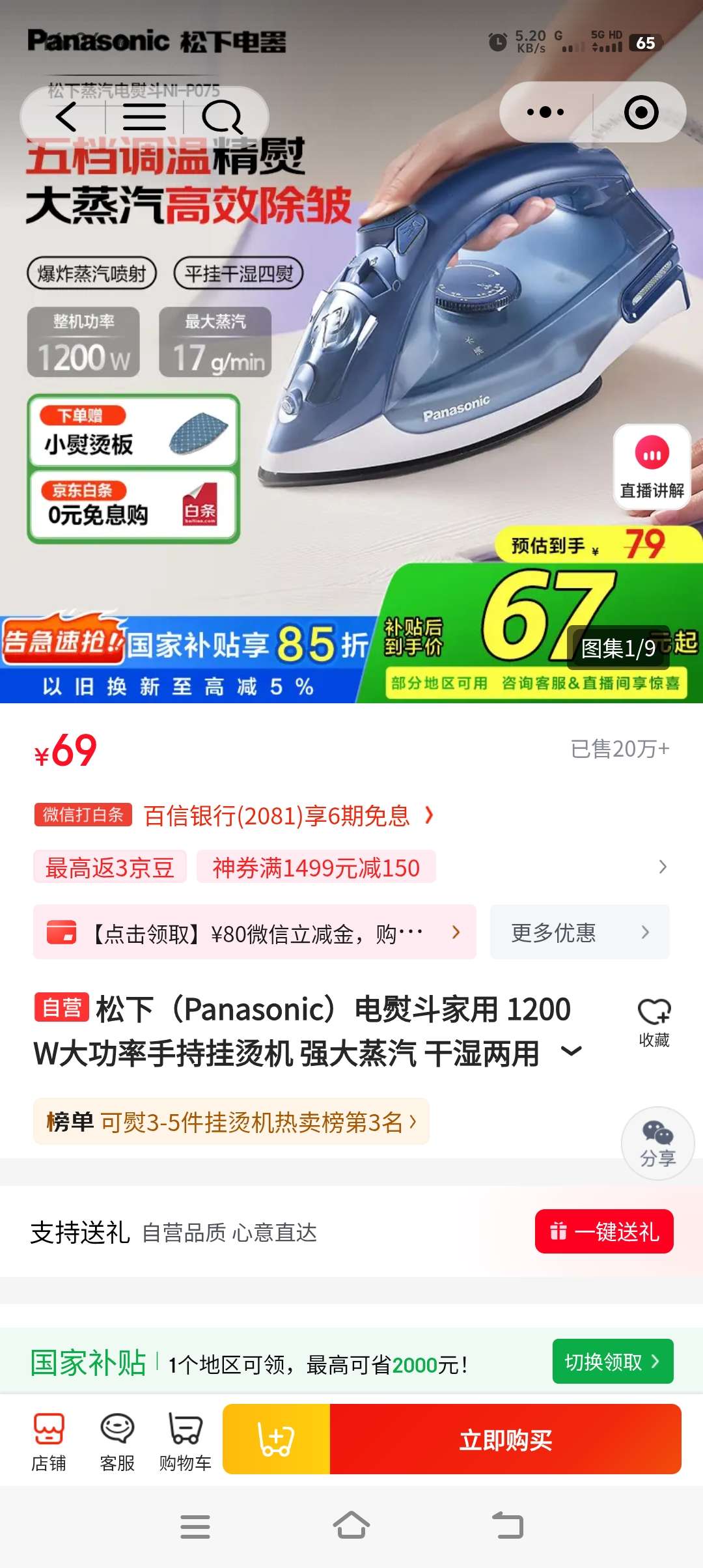Viewport: 703px width, 1568px height.
Task: Add the item to cart with the yellow button
Action: 277,1439
